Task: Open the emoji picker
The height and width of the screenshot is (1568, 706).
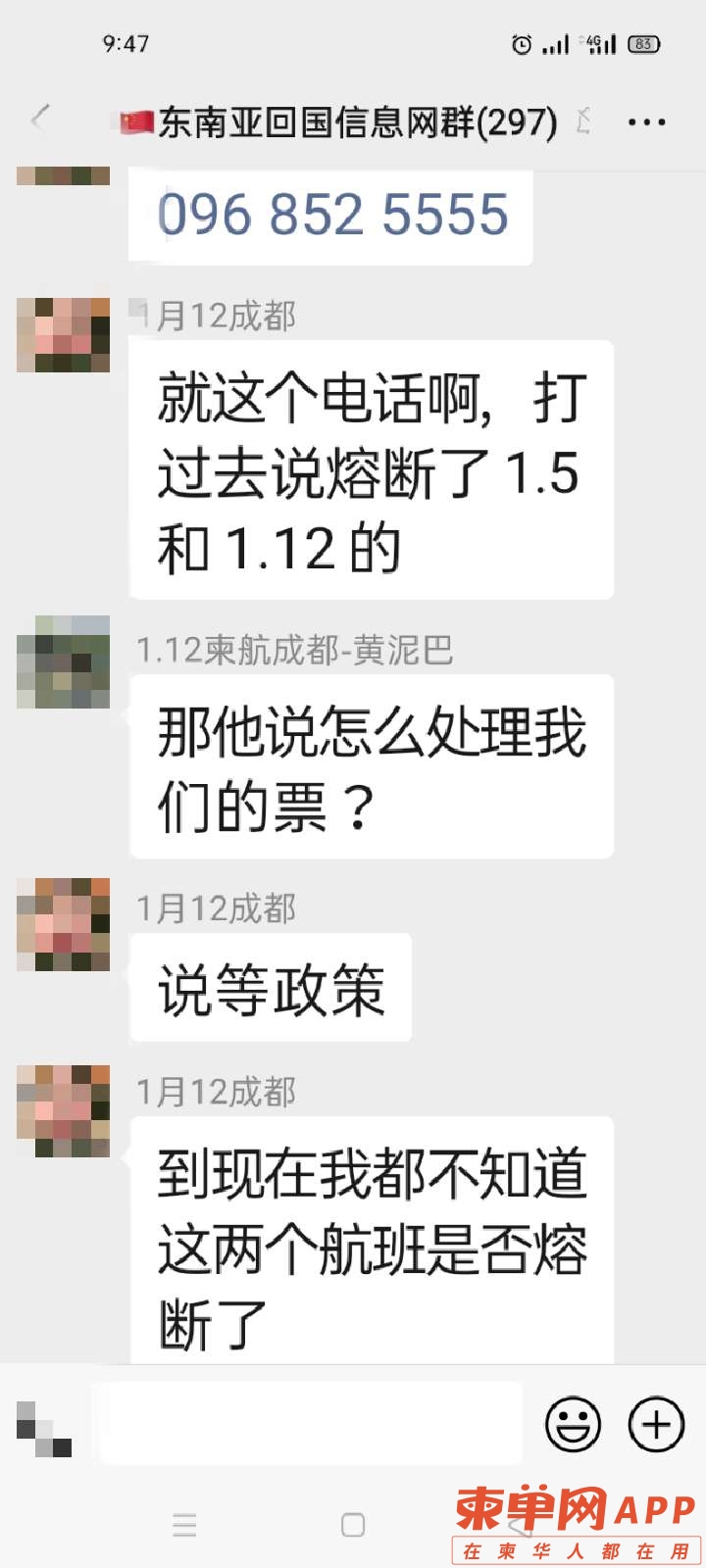Action: (573, 1423)
